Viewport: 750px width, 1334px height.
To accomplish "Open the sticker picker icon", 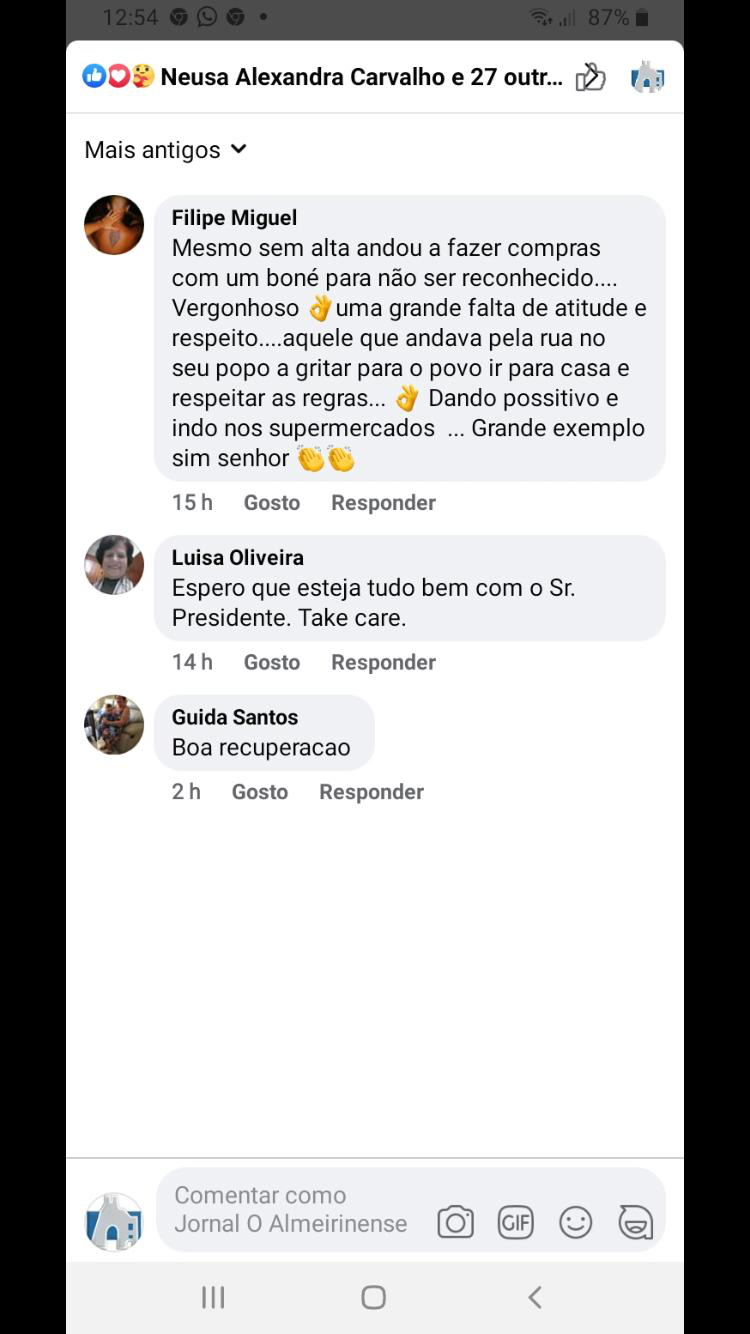I will click(x=636, y=1222).
